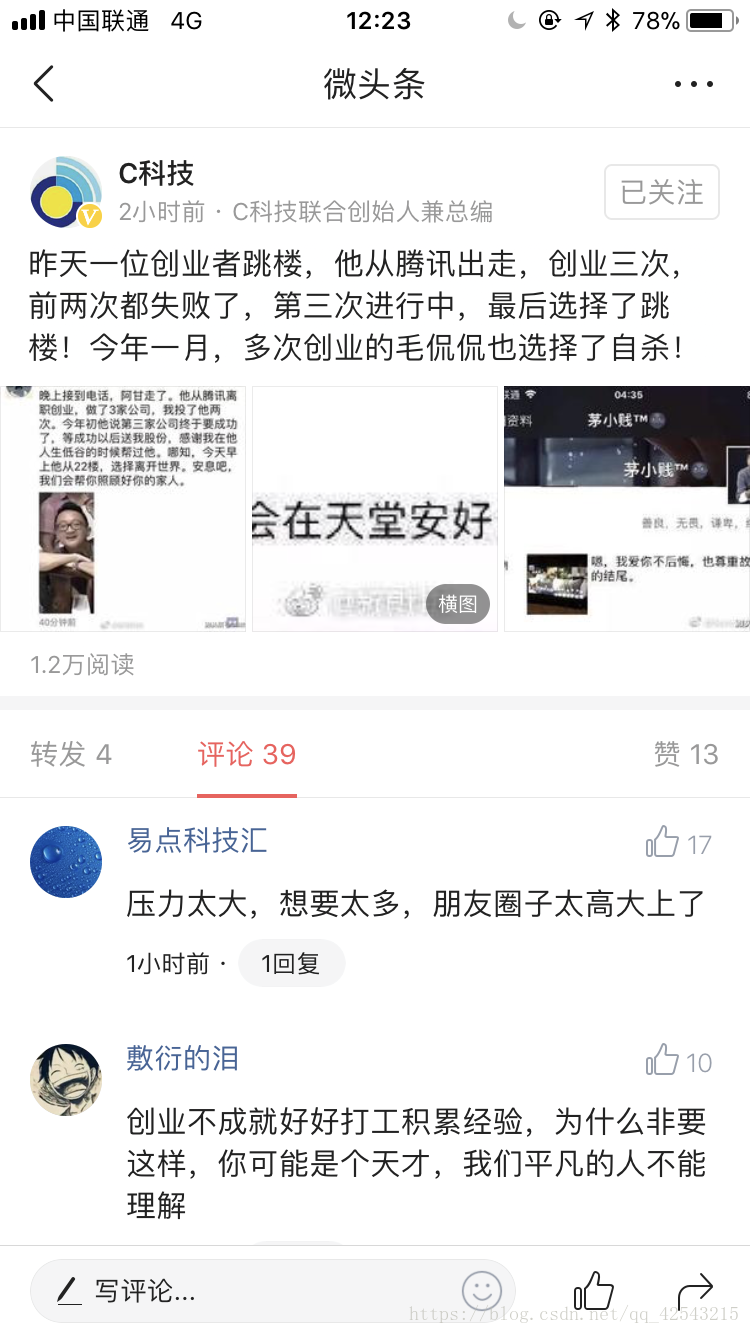Open 易点科技汇's profile name
This screenshot has height=1334, width=750.
pos(197,840)
